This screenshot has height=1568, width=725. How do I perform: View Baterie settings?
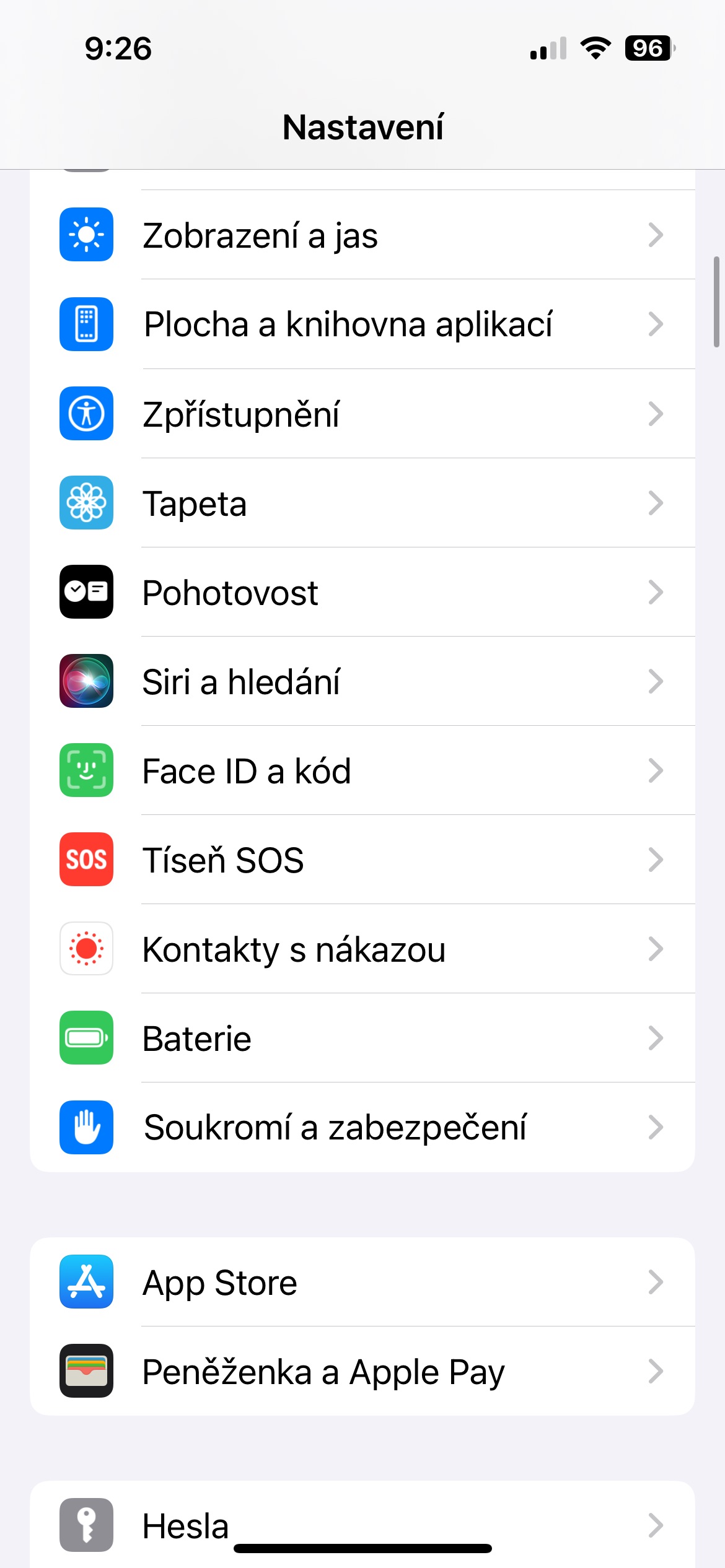[362, 1037]
